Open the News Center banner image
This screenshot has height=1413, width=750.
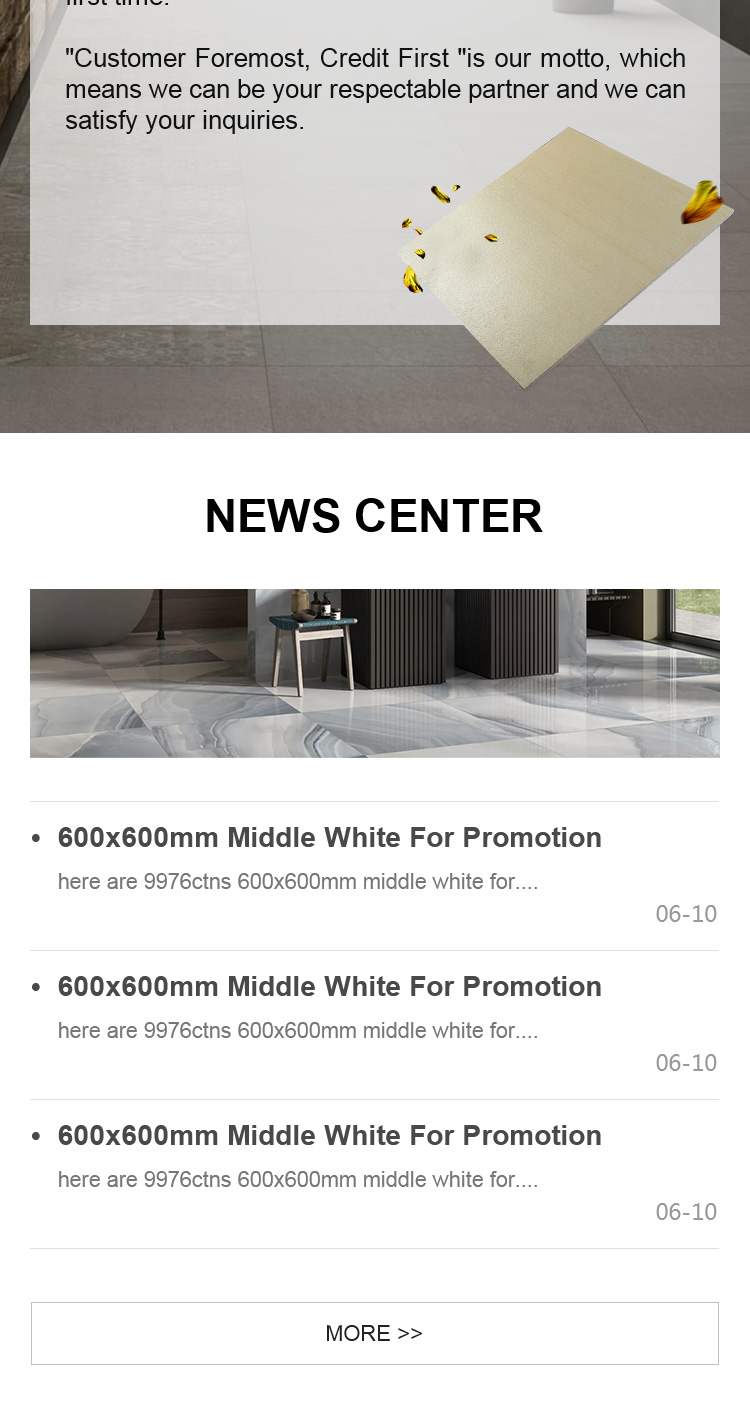[x=374, y=673]
